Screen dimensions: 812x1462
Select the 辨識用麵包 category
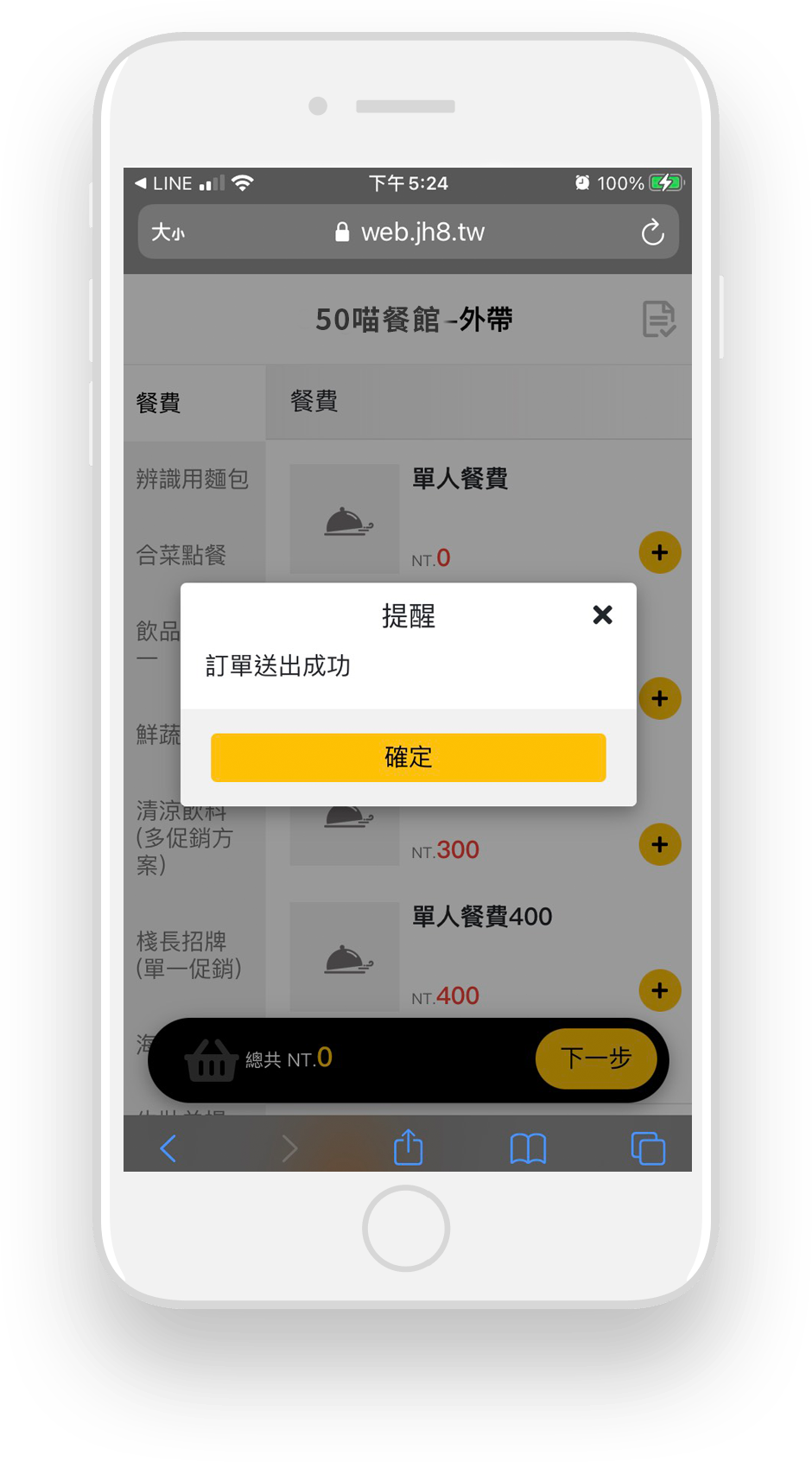pos(192,479)
